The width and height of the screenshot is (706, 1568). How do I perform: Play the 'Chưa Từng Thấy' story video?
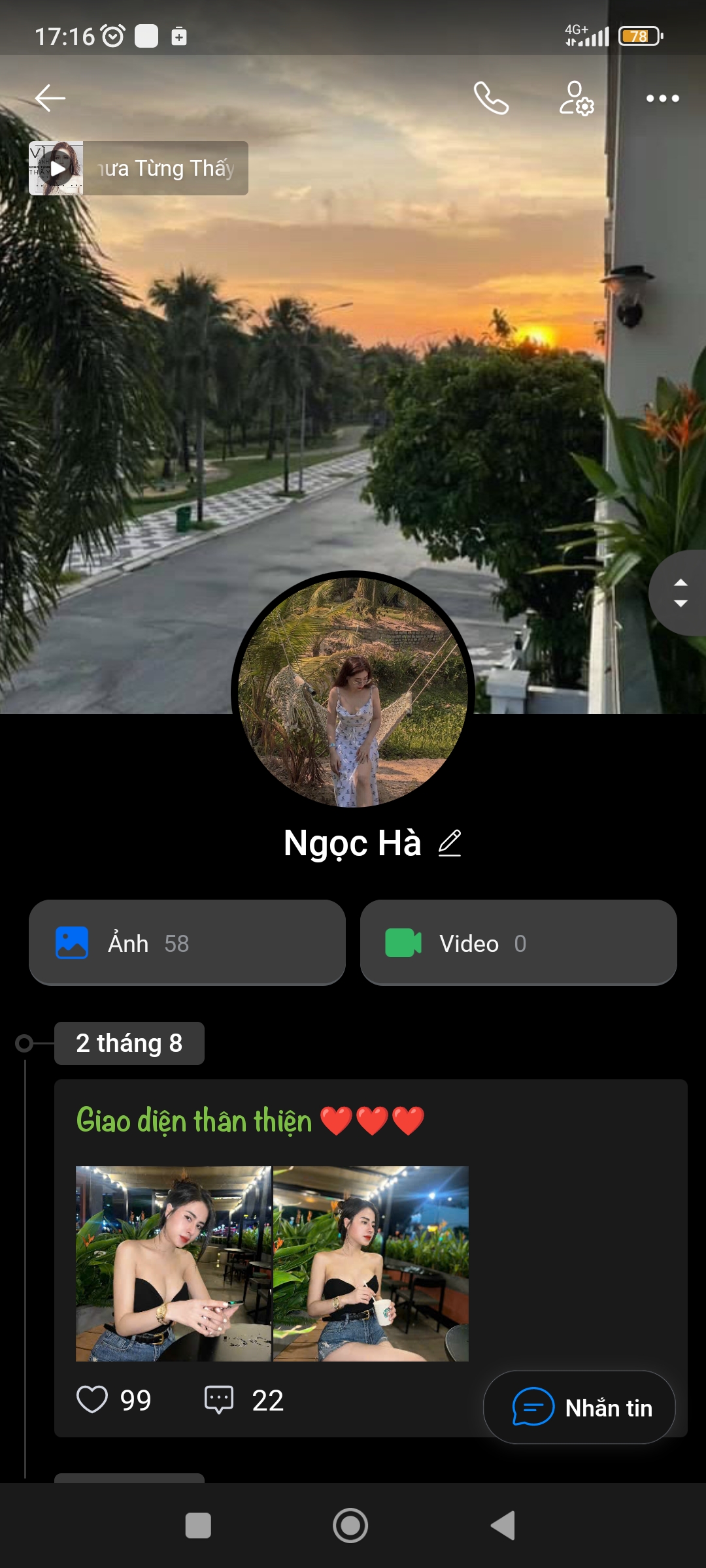pyautogui.click(x=59, y=169)
